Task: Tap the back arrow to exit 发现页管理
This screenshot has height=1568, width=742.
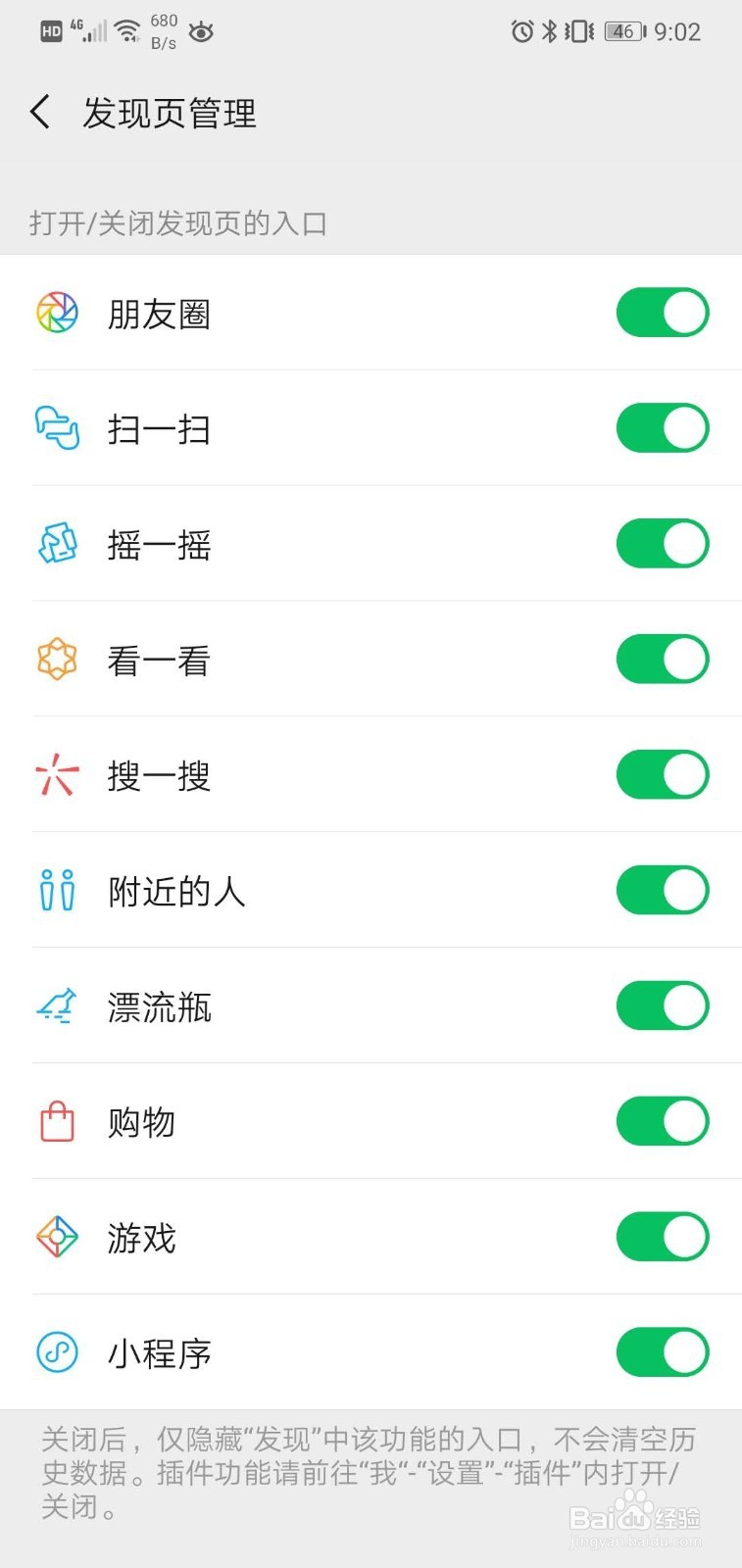Action: (39, 112)
